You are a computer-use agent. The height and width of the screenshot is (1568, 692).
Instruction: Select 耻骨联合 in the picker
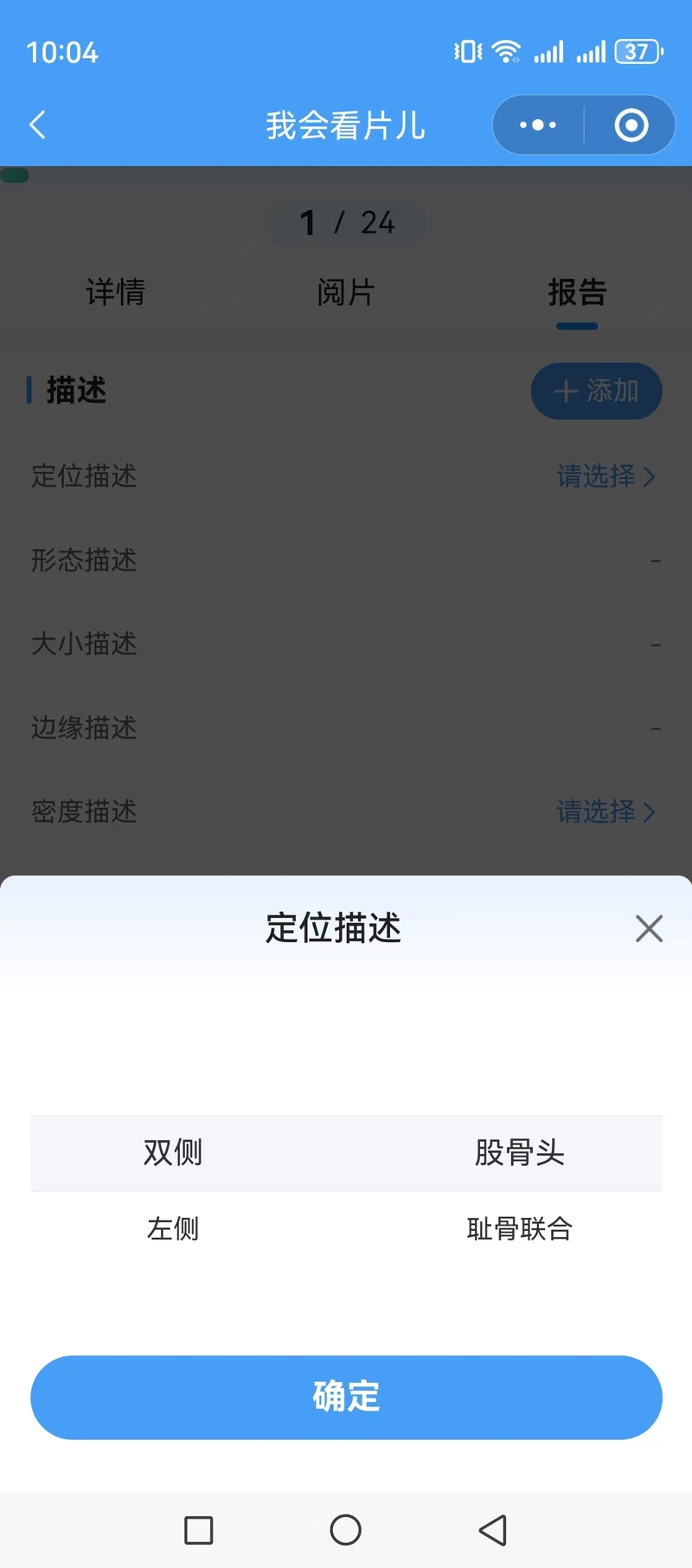520,1228
